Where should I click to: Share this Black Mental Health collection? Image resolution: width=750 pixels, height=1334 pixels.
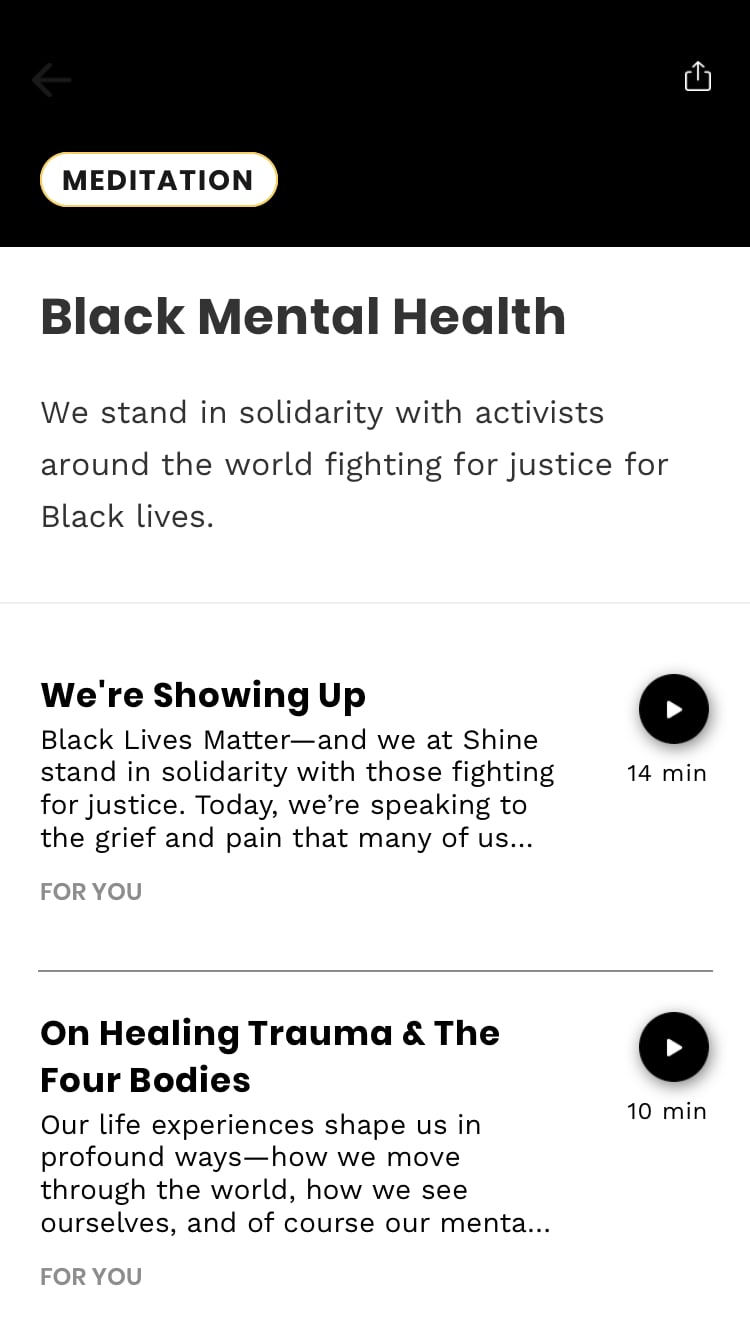pyautogui.click(x=697, y=77)
